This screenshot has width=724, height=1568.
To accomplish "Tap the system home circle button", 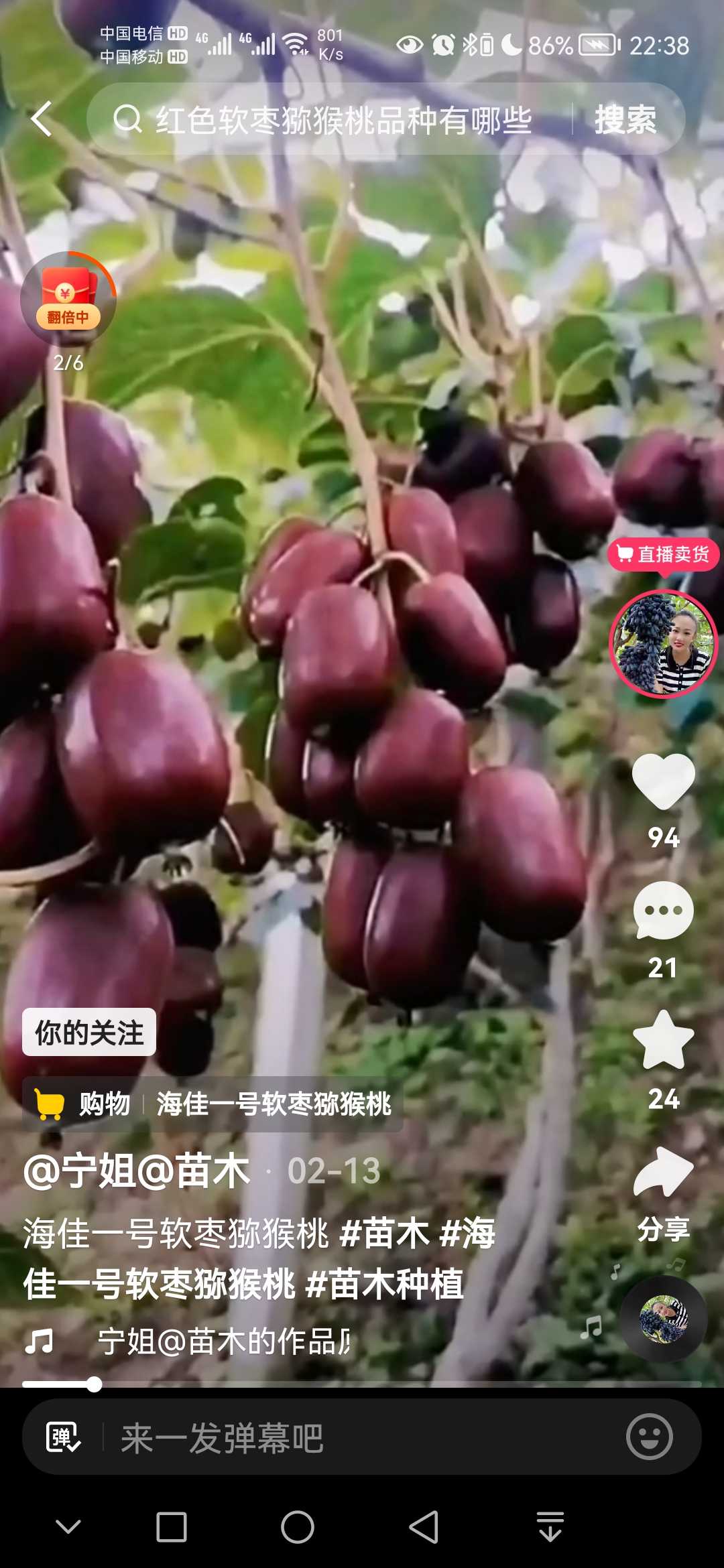I will point(298,1528).
